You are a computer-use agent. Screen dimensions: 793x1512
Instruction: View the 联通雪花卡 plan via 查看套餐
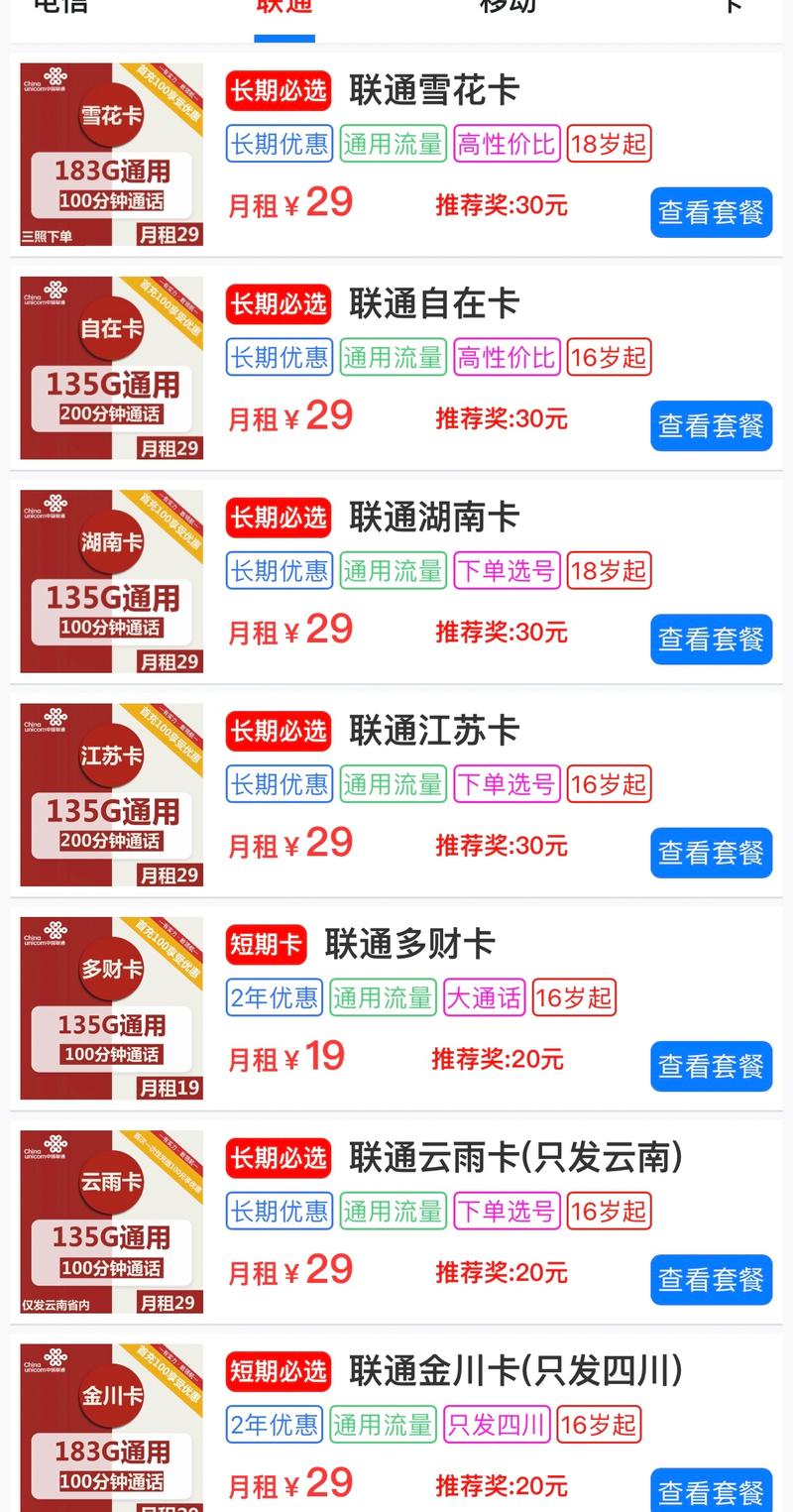[711, 212]
